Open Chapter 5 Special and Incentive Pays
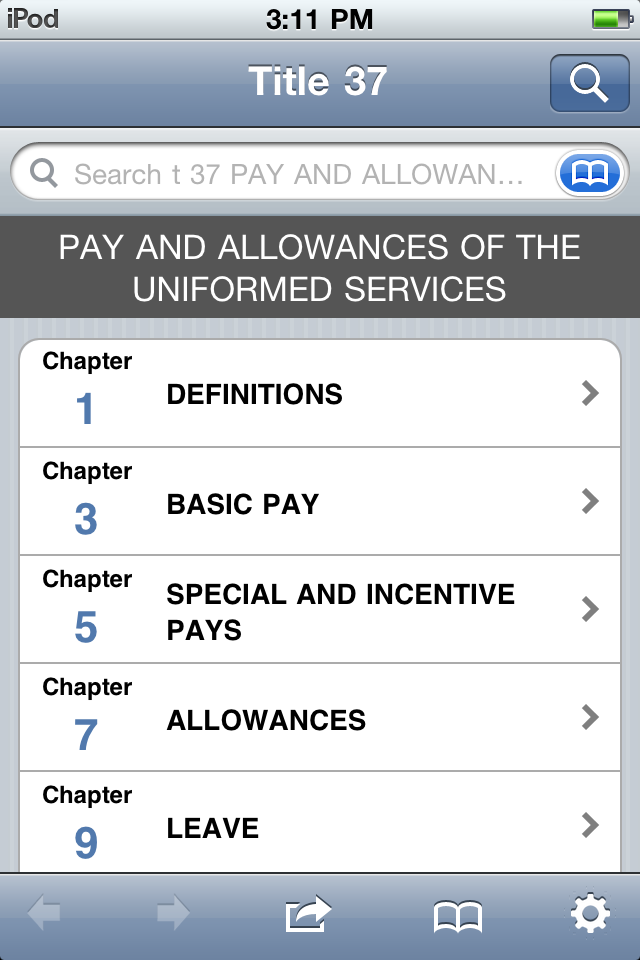This screenshot has width=640, height=960. pos(320,610)
